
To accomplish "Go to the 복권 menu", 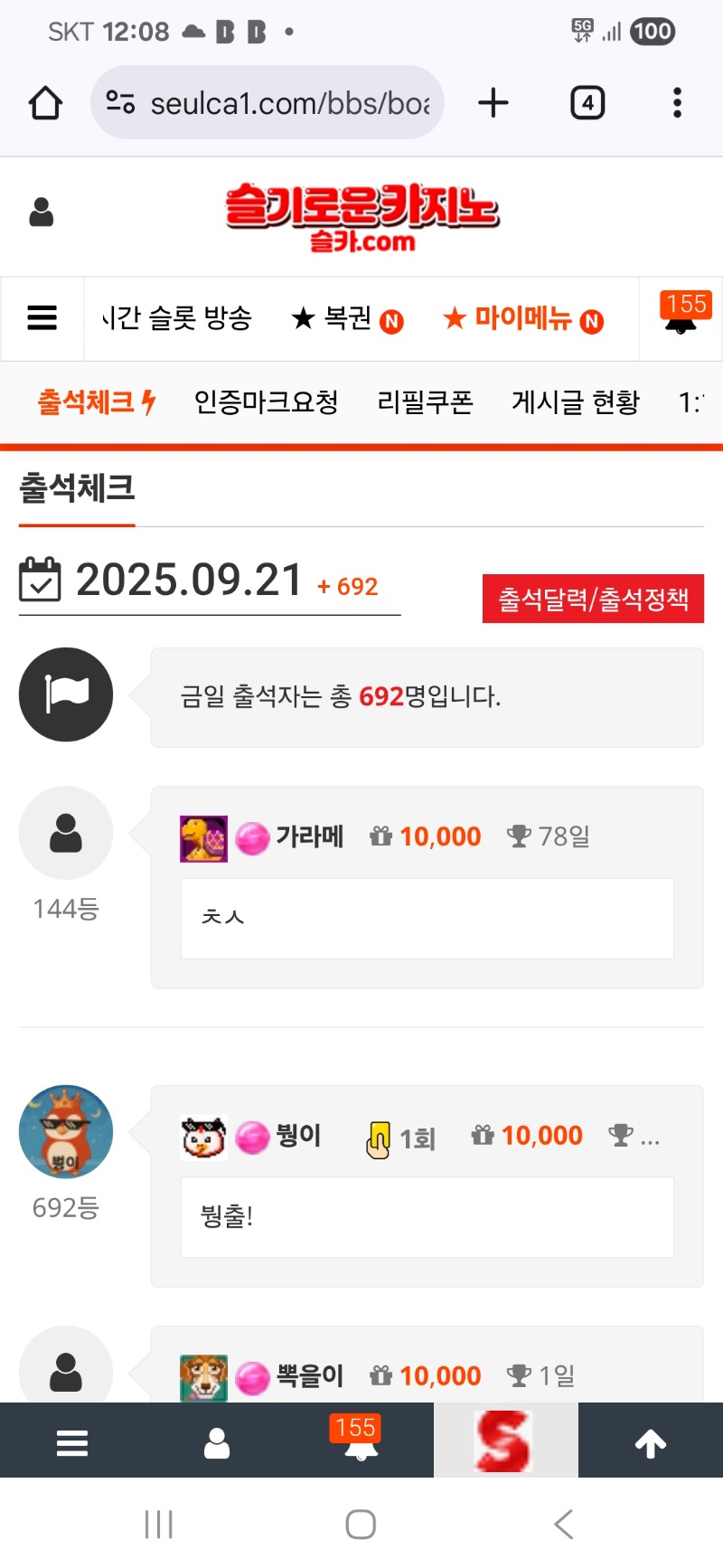I will (x=346, y=318).
